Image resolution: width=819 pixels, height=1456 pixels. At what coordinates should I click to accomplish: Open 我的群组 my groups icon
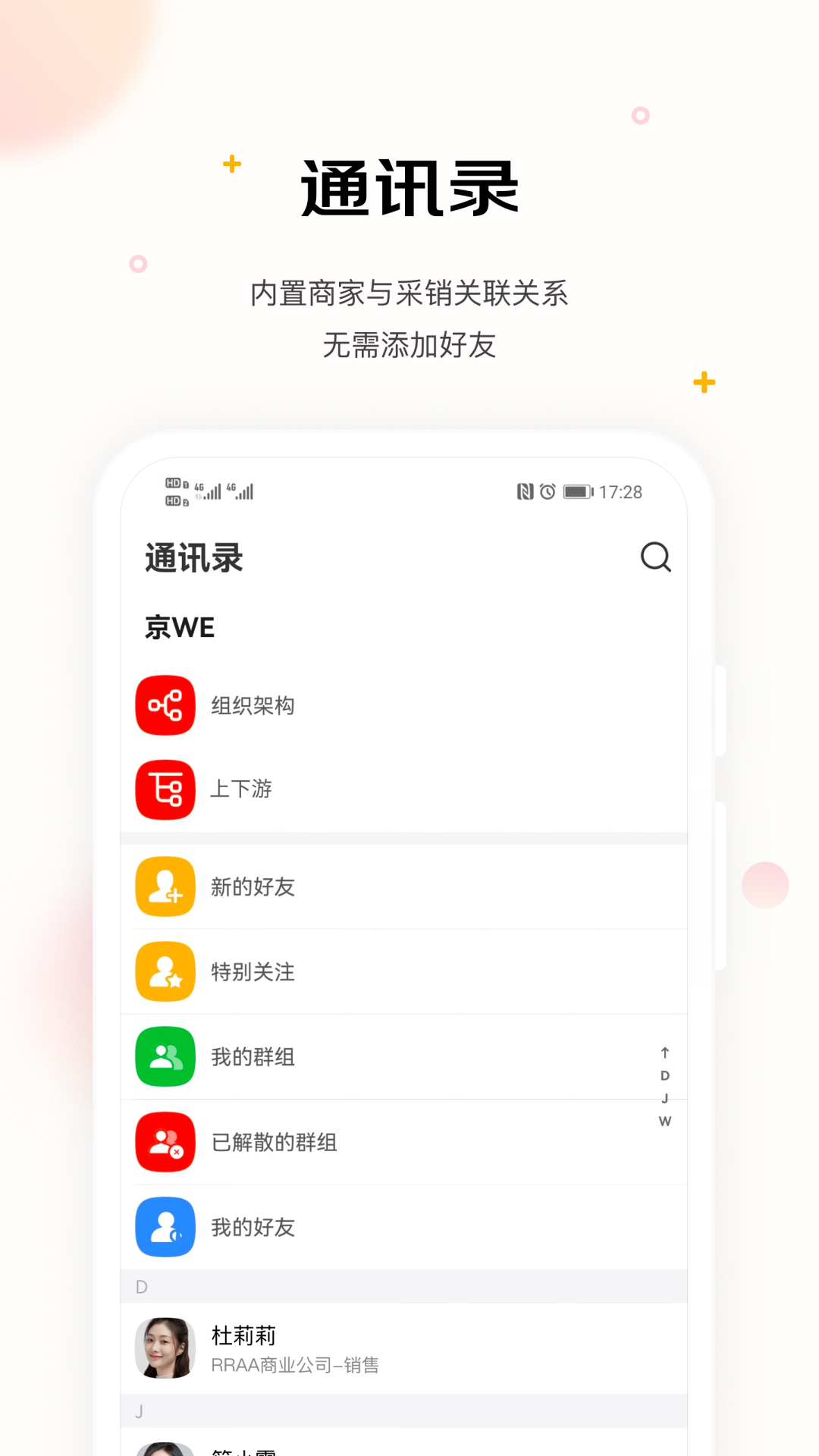click(x=165, y=1056)
